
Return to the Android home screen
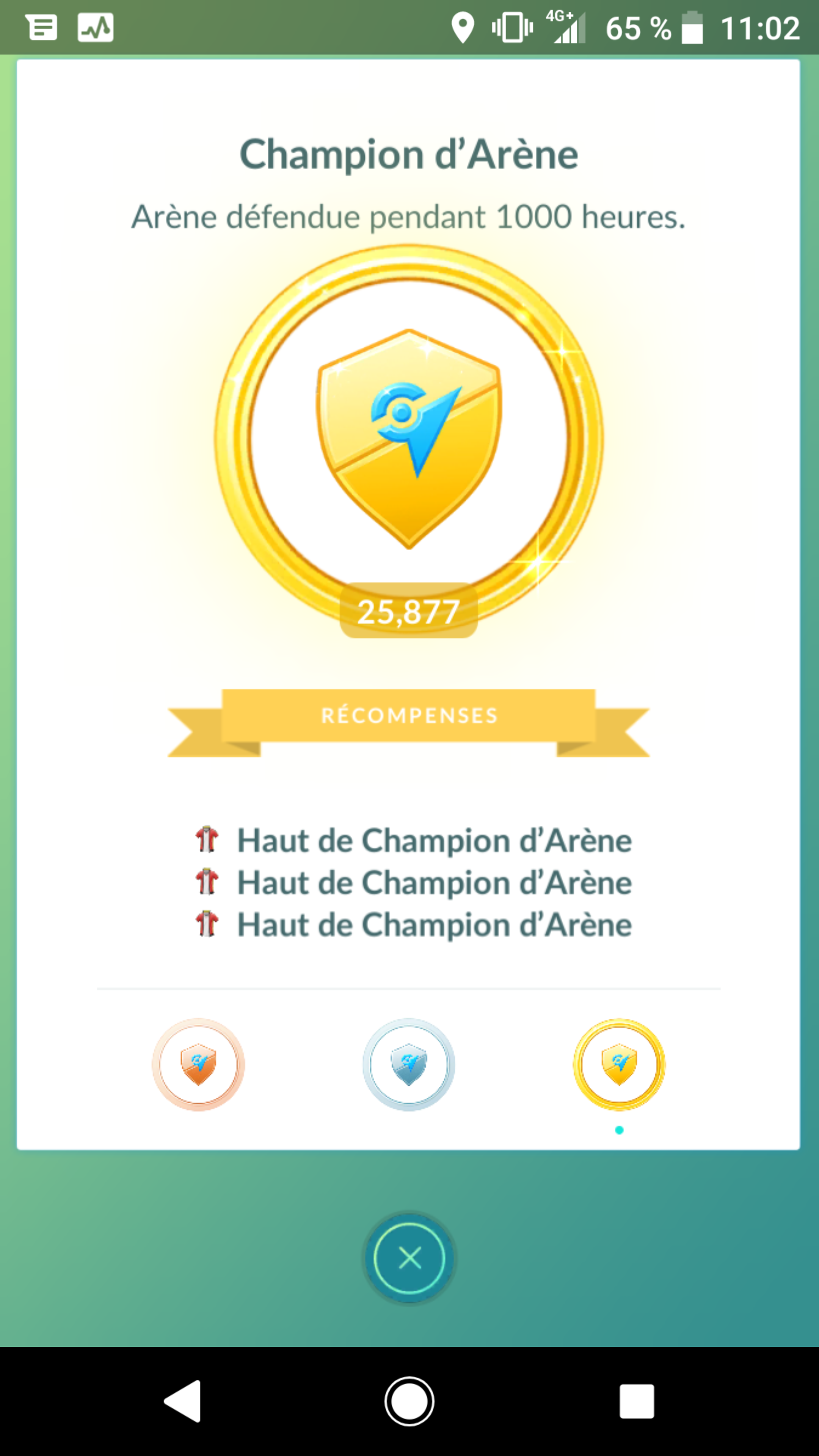pos(409,1401)
